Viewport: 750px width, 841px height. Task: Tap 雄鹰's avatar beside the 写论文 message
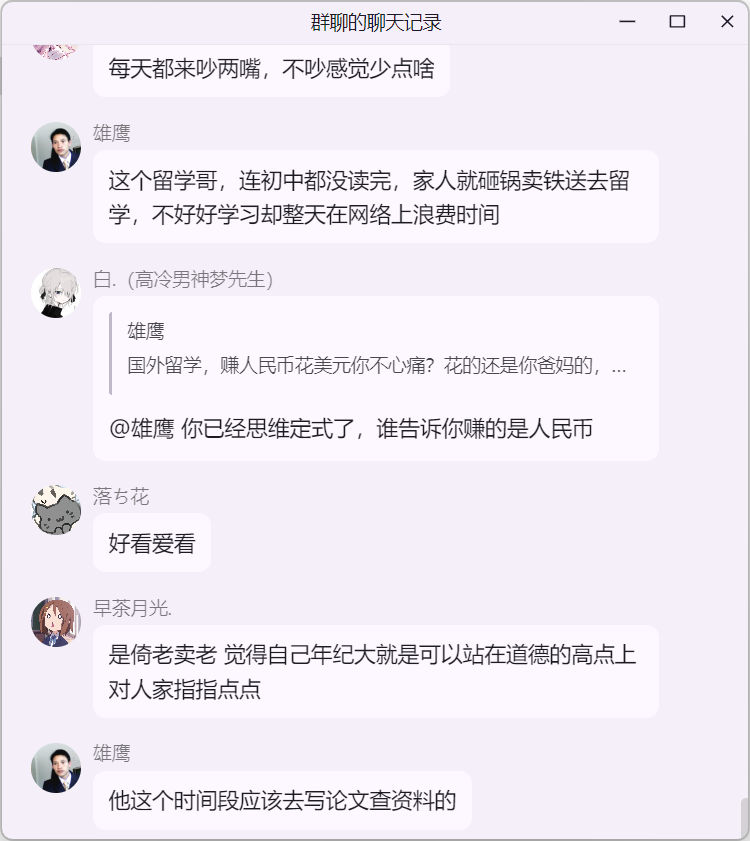pos(56,768)
